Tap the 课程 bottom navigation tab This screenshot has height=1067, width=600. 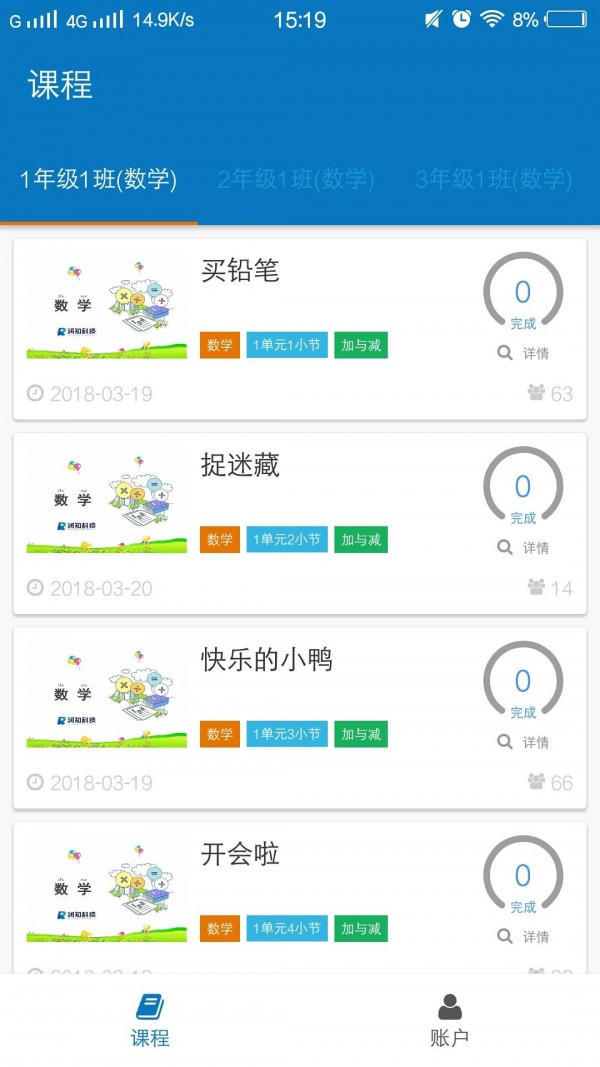coord(150,1020)
